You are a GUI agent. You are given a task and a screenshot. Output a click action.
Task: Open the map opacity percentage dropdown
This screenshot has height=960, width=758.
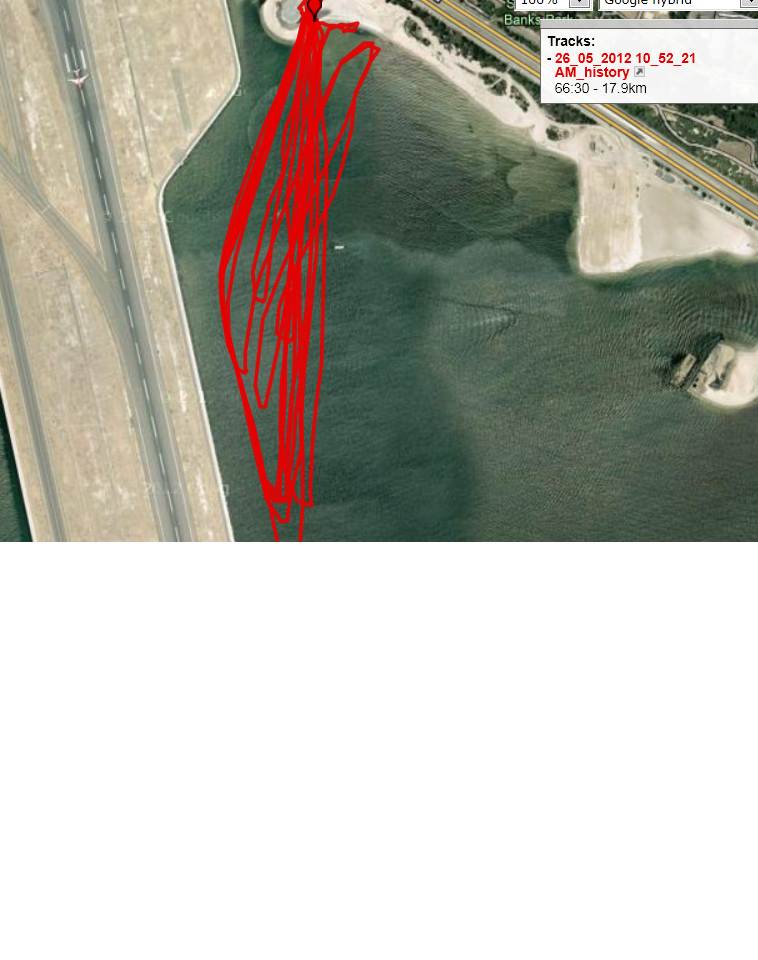(x=579, y=3)
